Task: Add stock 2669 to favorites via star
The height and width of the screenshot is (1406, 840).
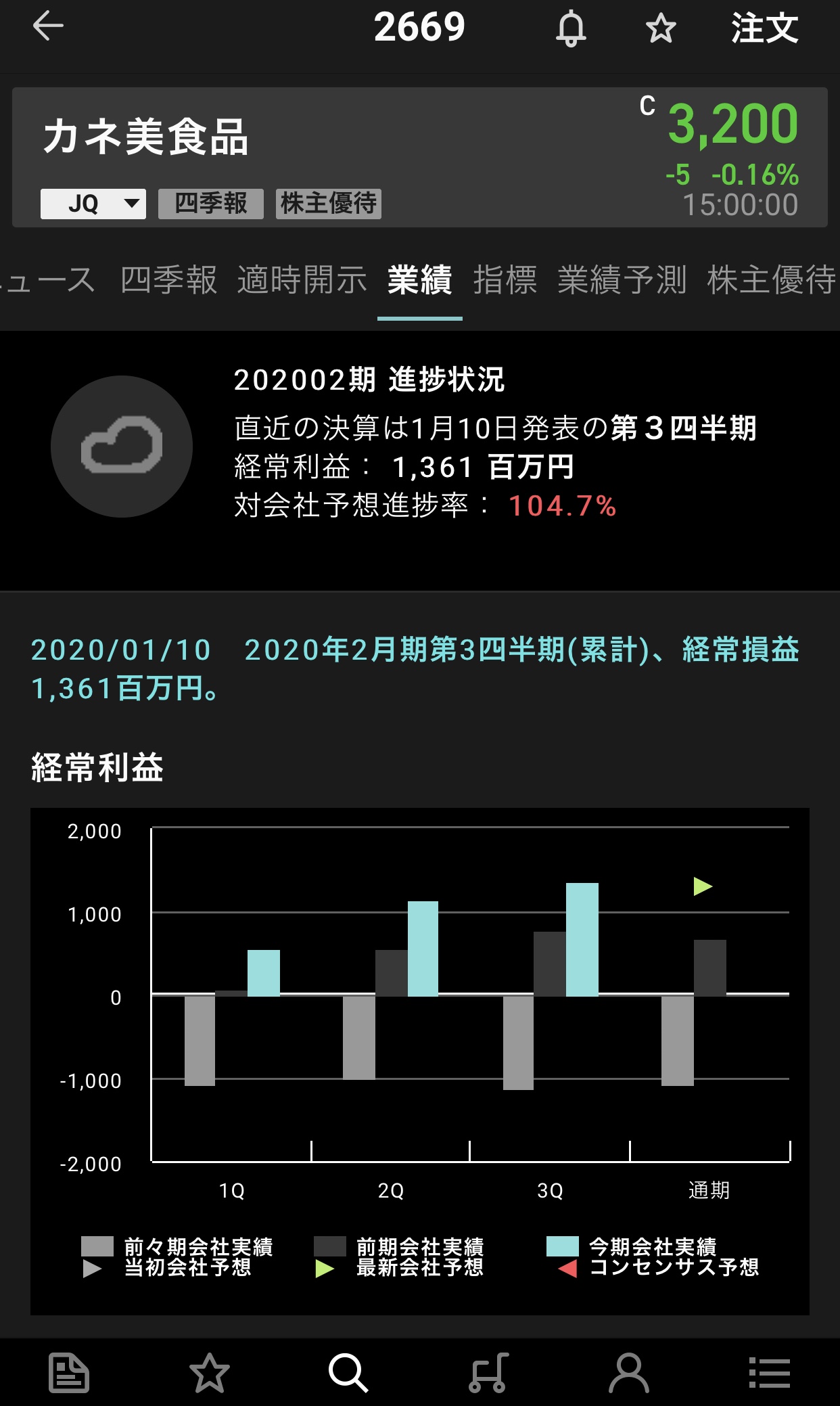Action: click(x=660, y=28)
